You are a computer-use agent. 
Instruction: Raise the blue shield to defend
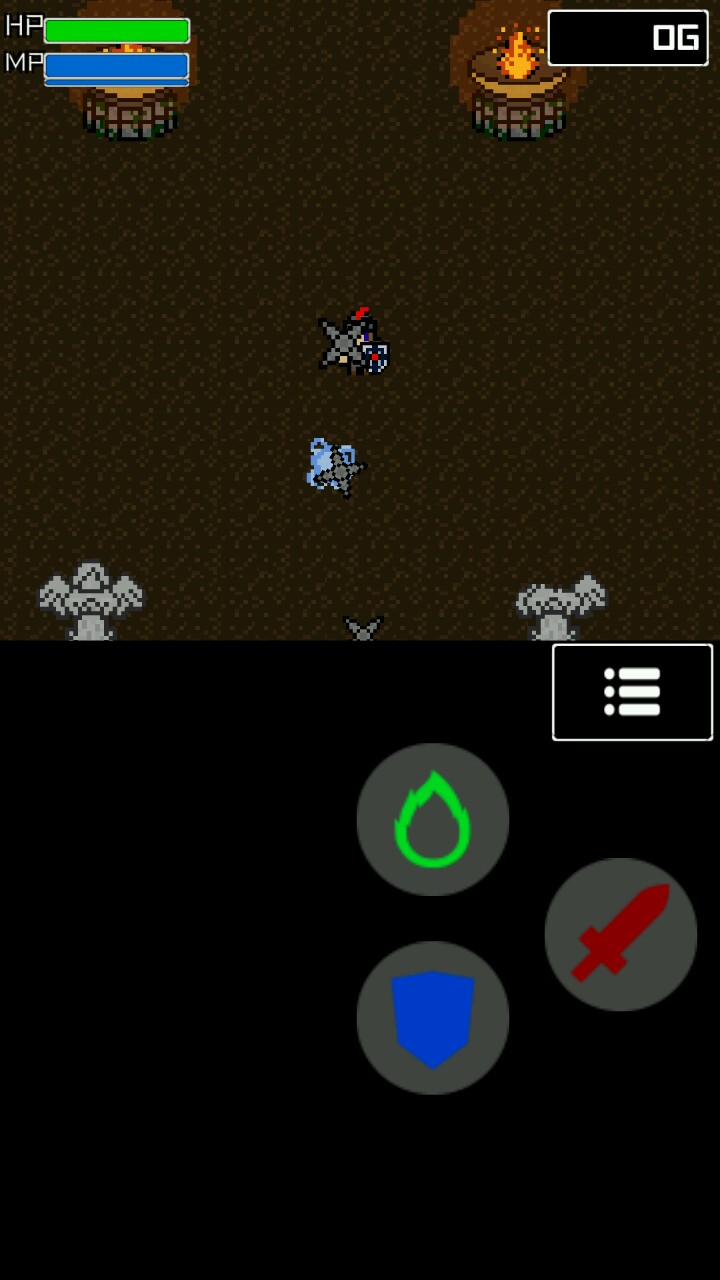pyautogui.click(x=433, y=1017)
